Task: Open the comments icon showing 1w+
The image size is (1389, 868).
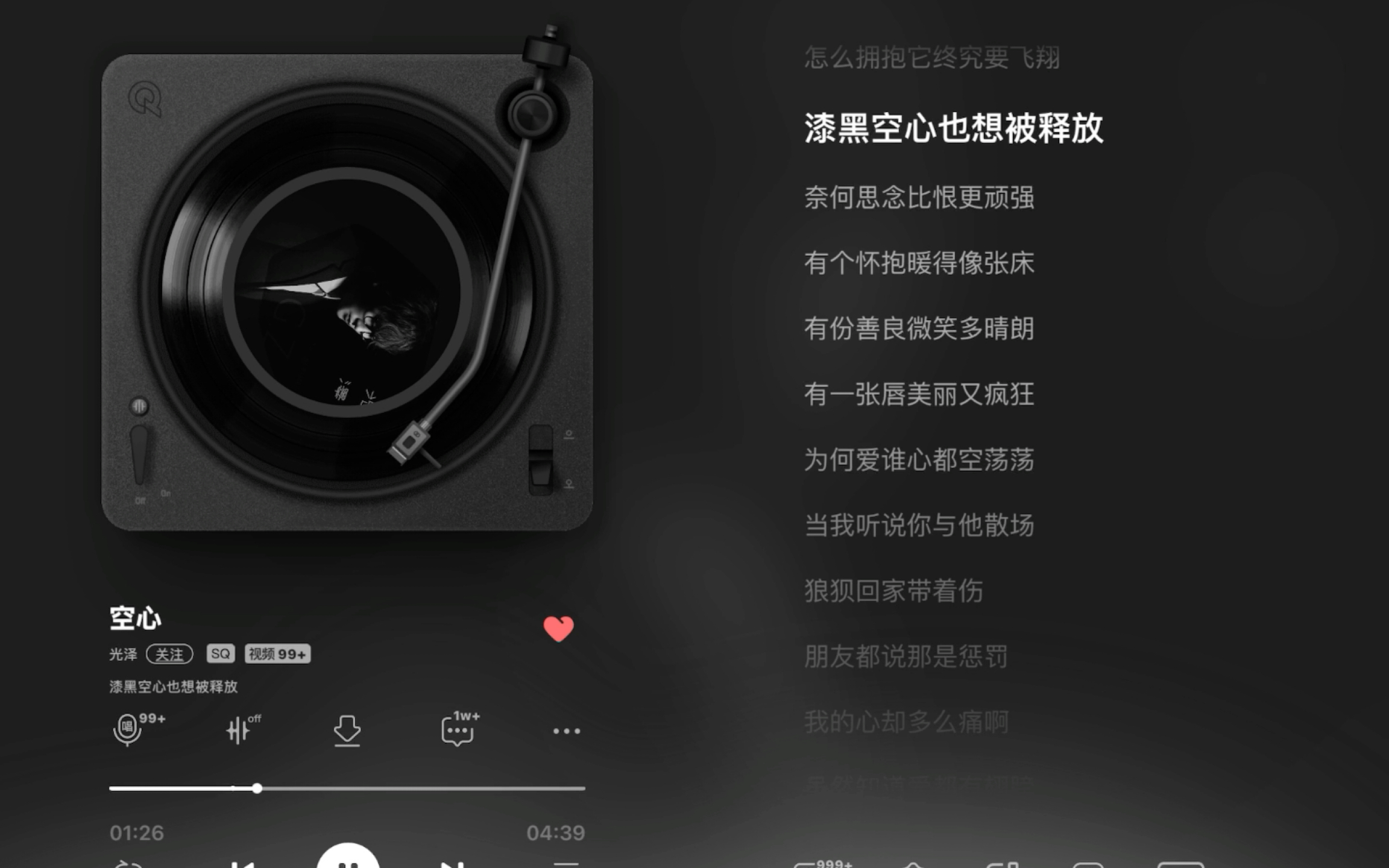Action: (x=458, y=730)
